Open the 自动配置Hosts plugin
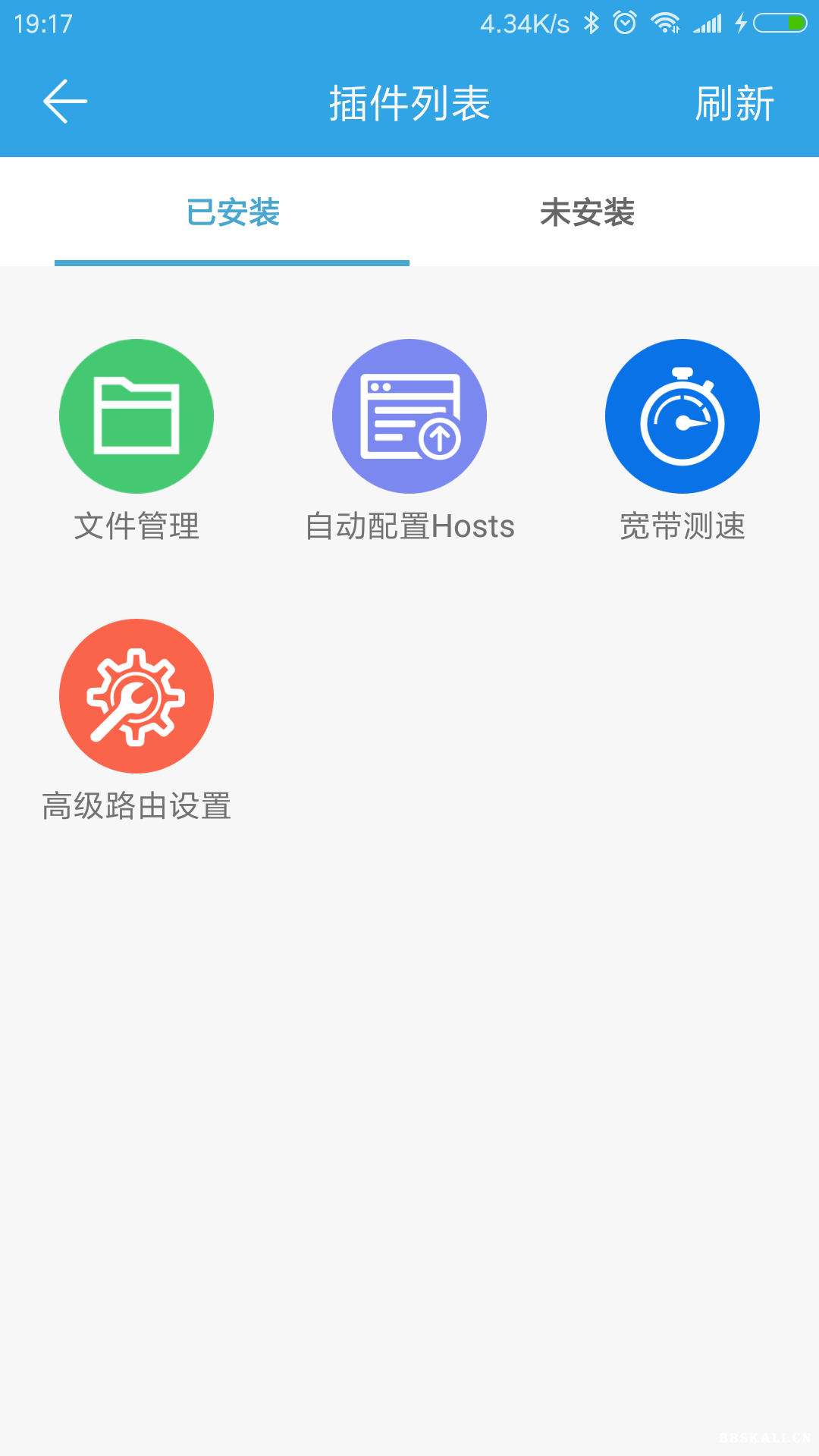This screenshot has height=1456, width=819. click(x=409, y=416)
